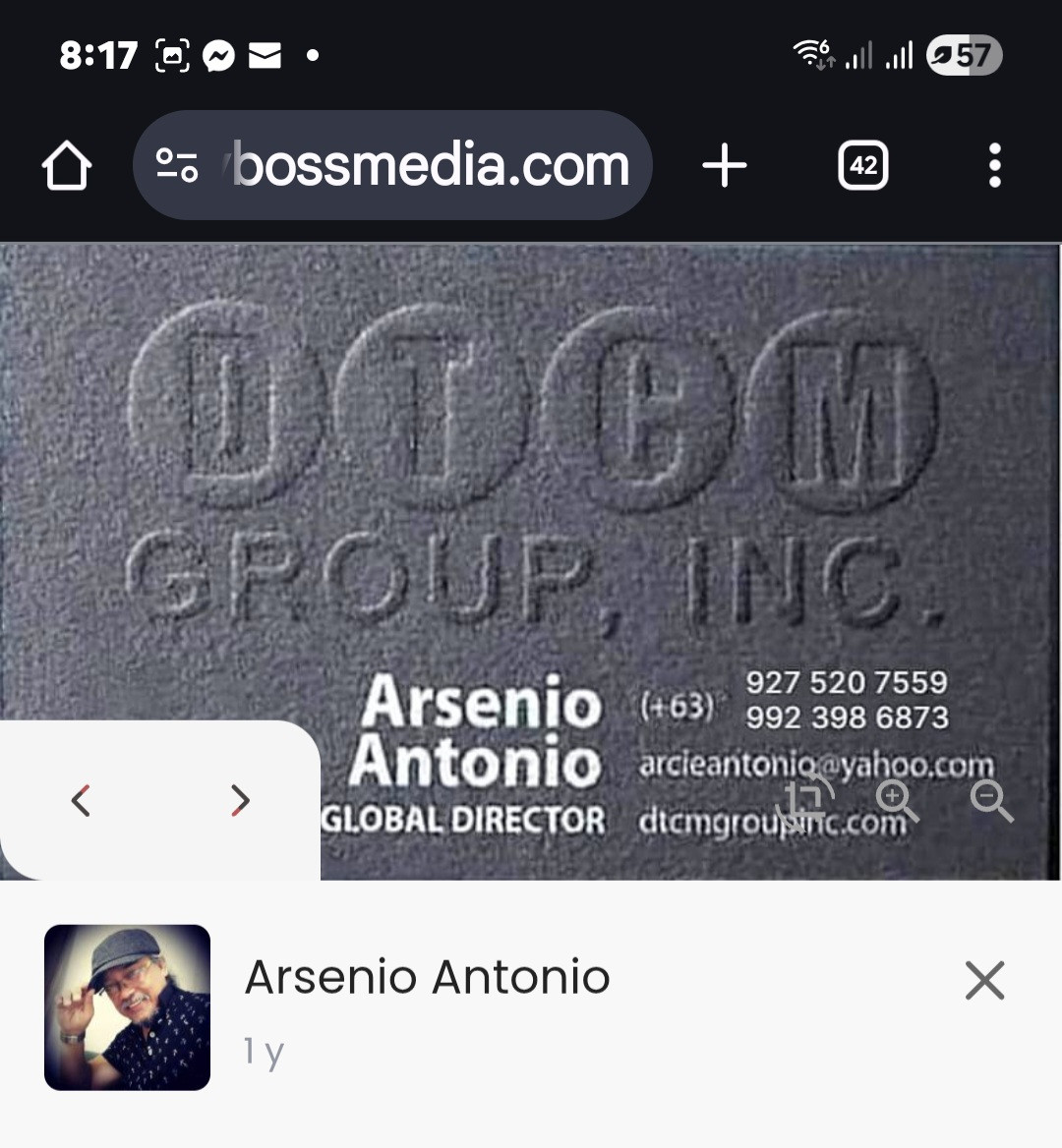Advance to the next image with the right chevron
Screen dimensions: 1062x1148
(x=239, y=800)
